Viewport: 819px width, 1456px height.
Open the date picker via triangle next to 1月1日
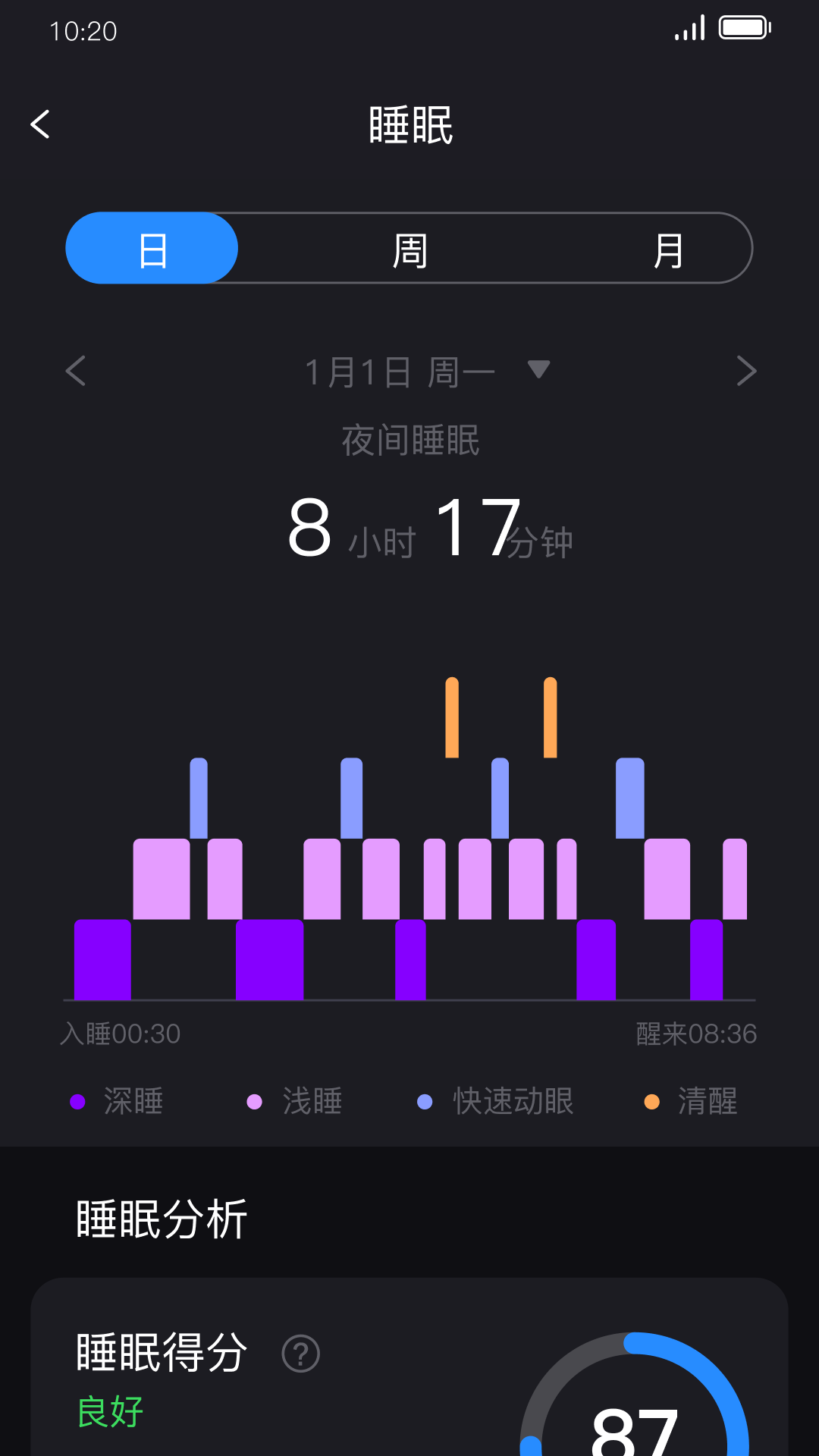(539, 371)
